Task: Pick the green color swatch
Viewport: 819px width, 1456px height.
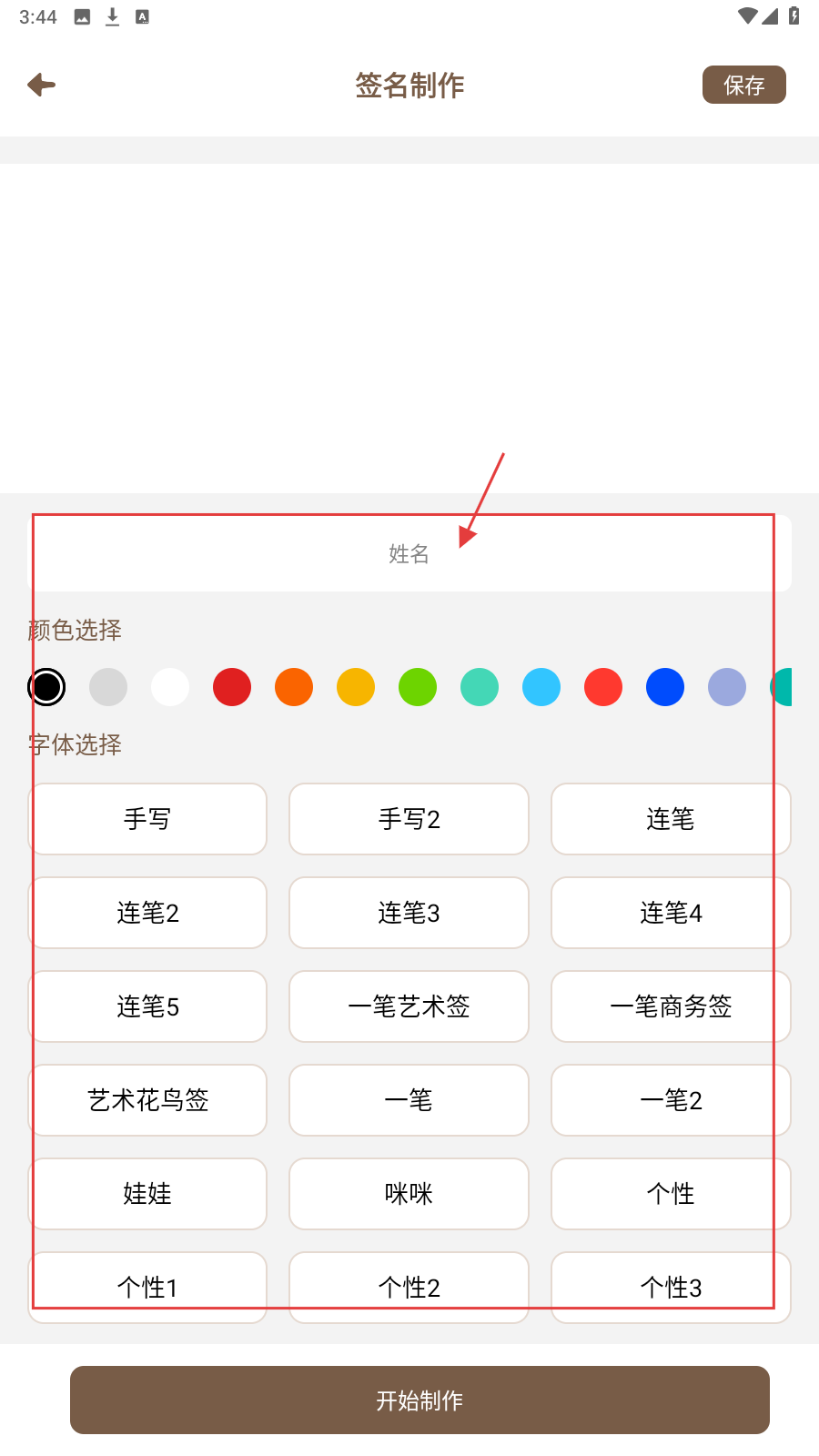Action: pyautogui.click(x=418, y=687)
